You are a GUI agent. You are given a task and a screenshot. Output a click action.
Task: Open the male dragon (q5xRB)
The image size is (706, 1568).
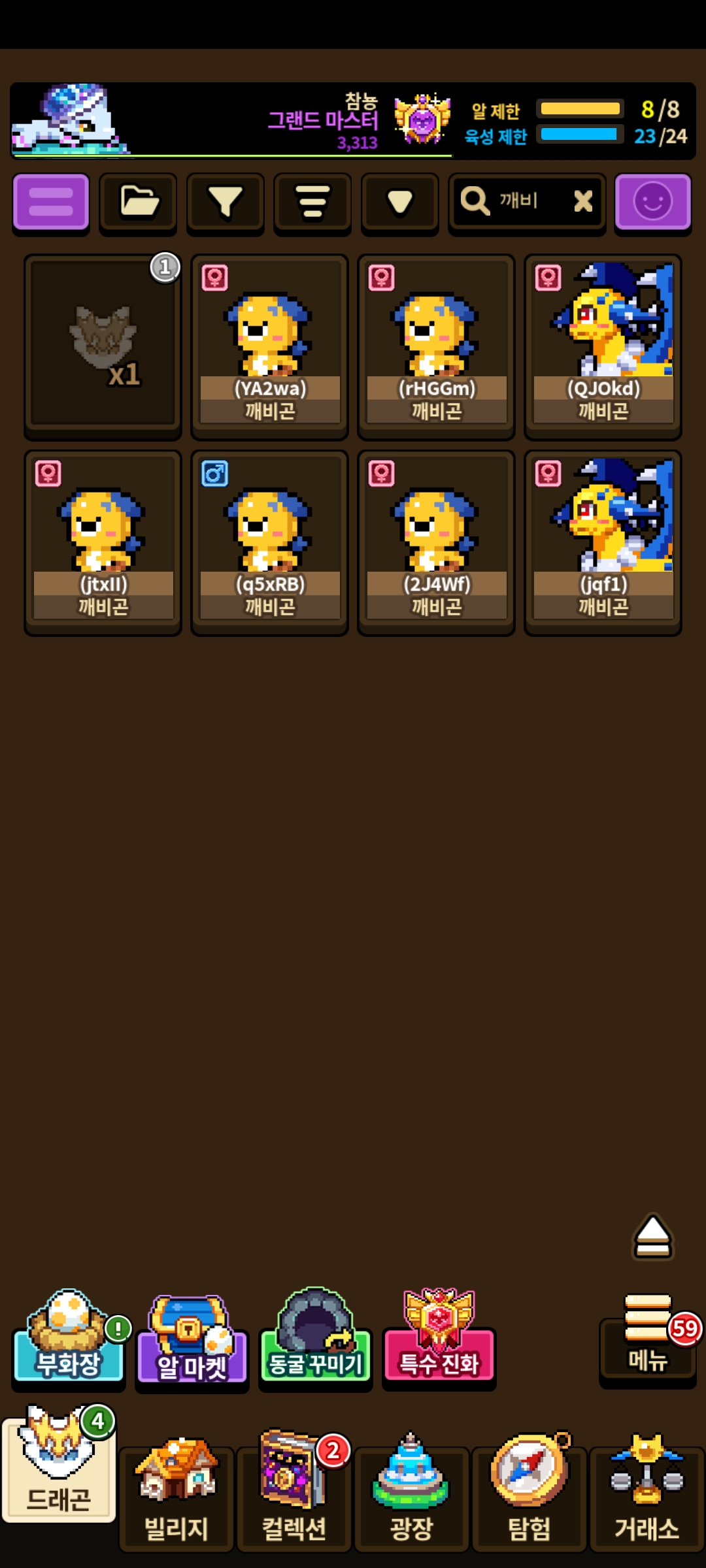coord(270,542)
